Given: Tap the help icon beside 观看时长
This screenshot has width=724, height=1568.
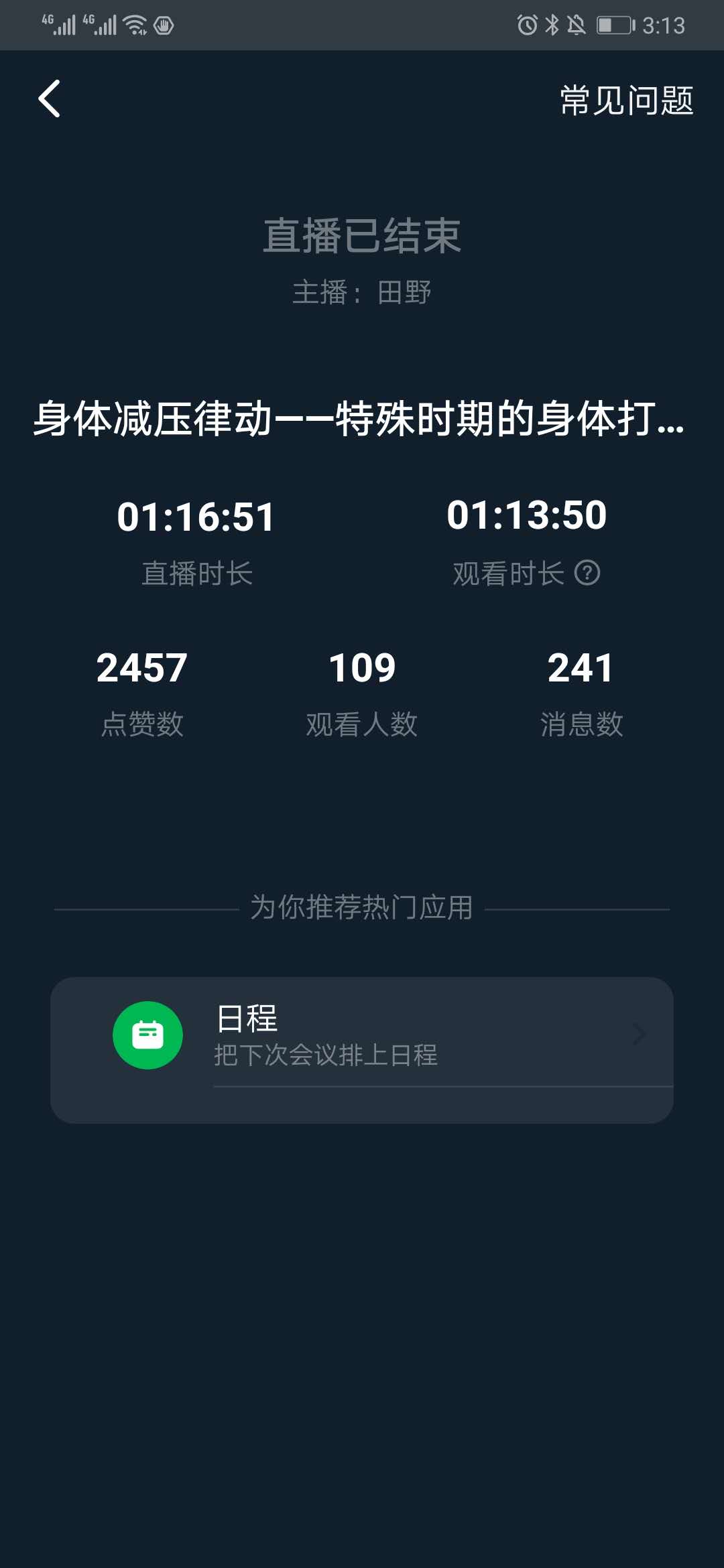Looking at the screenshot, I should point(587,573).
